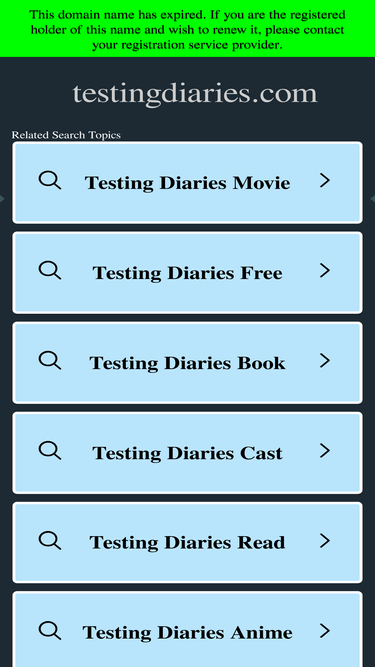Open the Testing Diaries Book result
The width and height of the screenshot is (375, 667).
188,363
